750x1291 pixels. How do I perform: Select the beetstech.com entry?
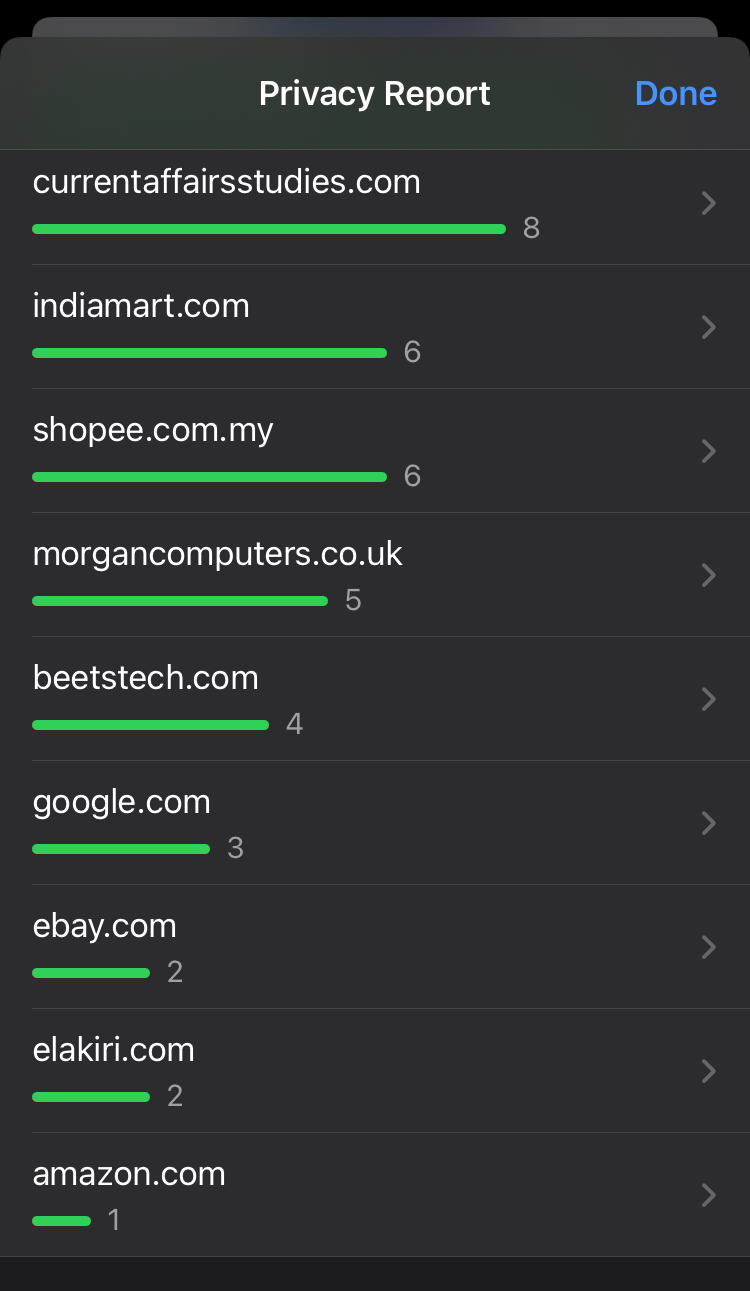[x=375, y=699]
